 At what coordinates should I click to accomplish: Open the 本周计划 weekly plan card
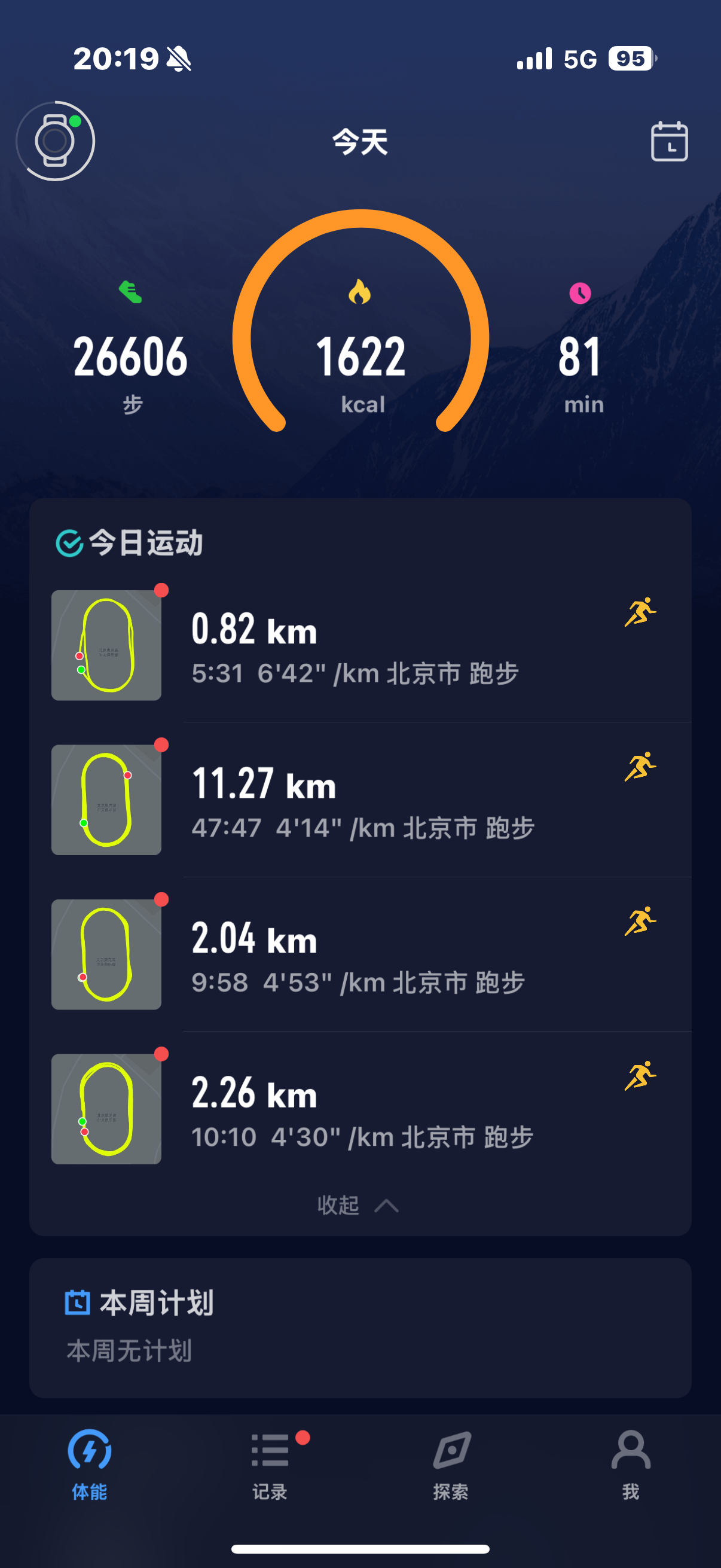[x=359, y=1327]
